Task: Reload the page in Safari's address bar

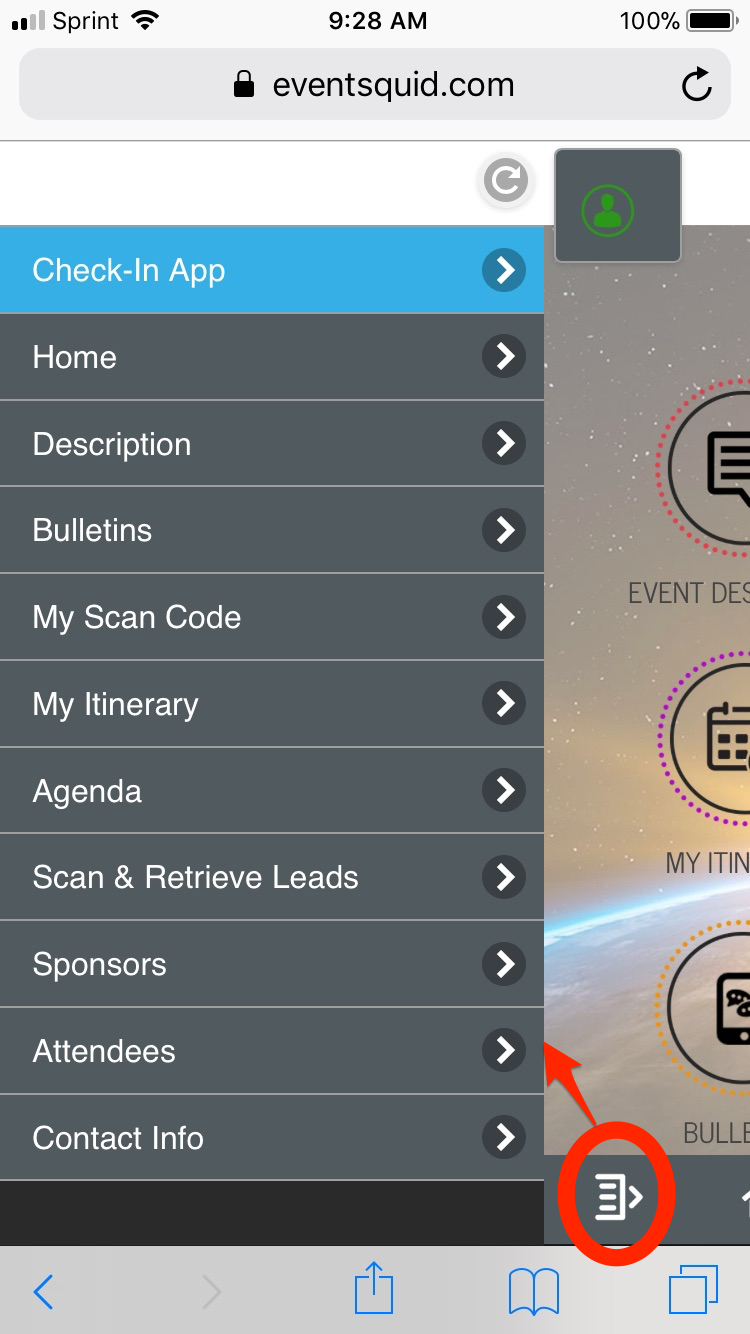Action: coord(696,85)
